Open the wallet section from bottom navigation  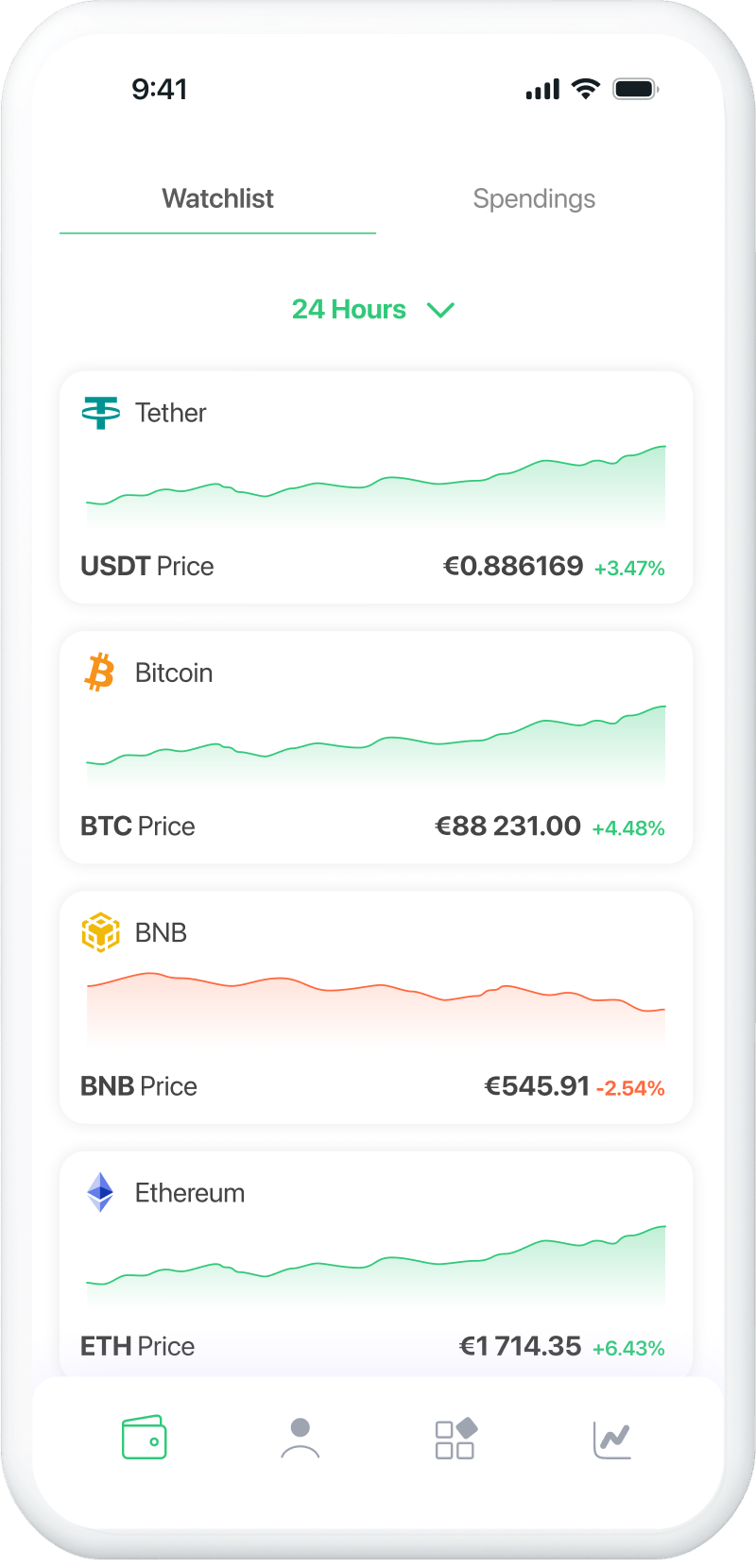click(144, 1438)
